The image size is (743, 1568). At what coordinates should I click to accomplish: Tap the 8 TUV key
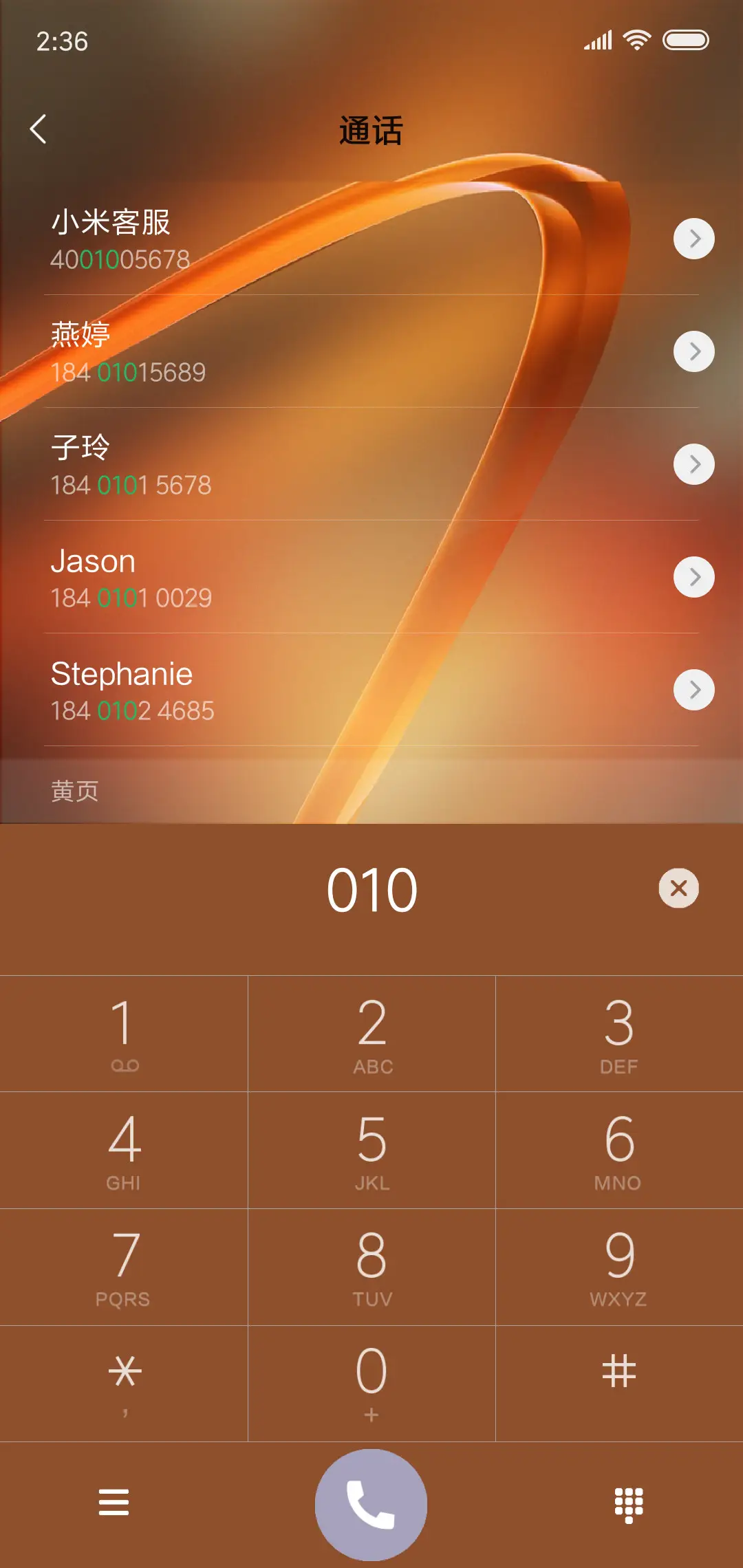pos(371,1267)
